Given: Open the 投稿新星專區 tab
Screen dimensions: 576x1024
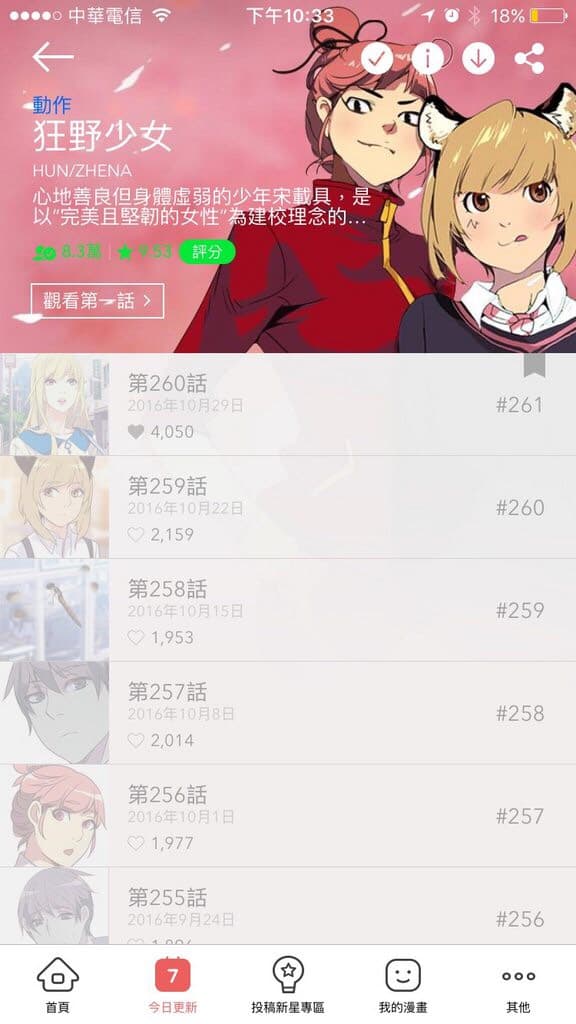Looking at the screenshot, I should point(288,985).
